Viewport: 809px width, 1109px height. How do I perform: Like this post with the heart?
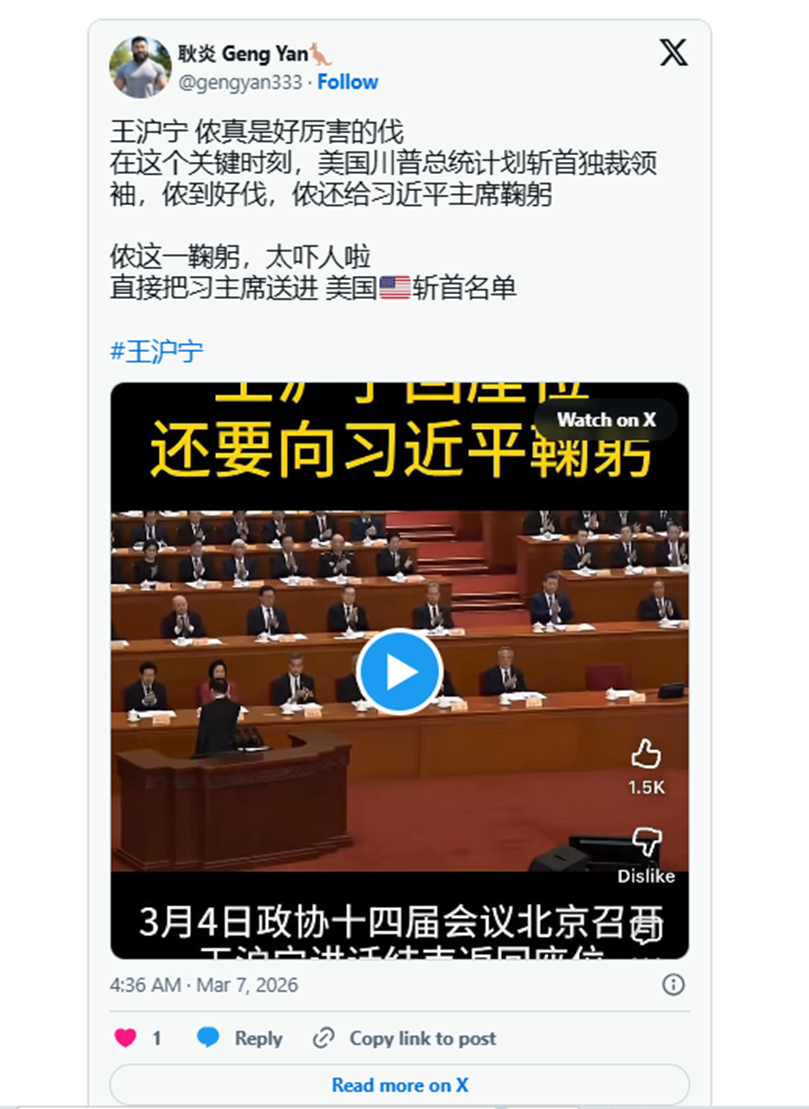(126, 1038)
